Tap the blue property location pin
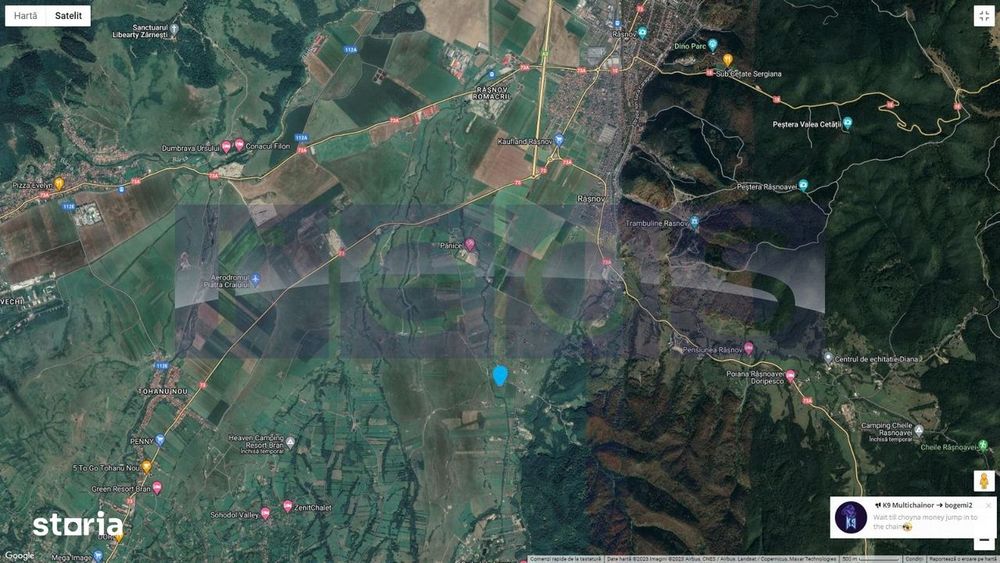The height and width of the screenshot is (563, 1000). click(x=500, y=375)
